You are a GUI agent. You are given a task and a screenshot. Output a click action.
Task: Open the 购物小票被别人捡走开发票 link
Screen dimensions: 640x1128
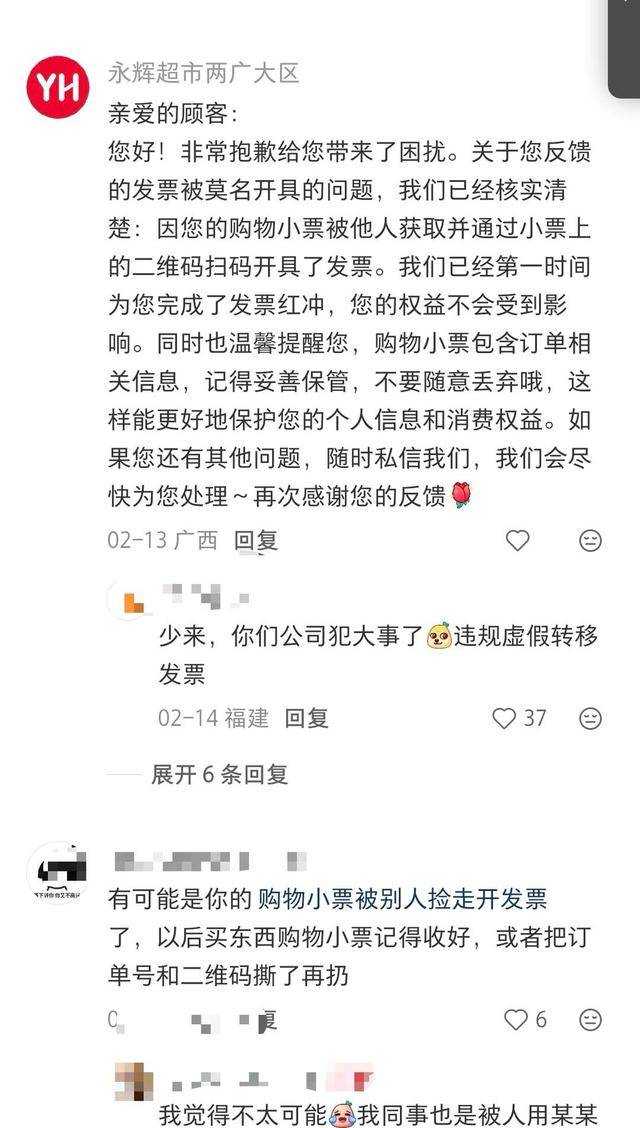tap(402, 899)
